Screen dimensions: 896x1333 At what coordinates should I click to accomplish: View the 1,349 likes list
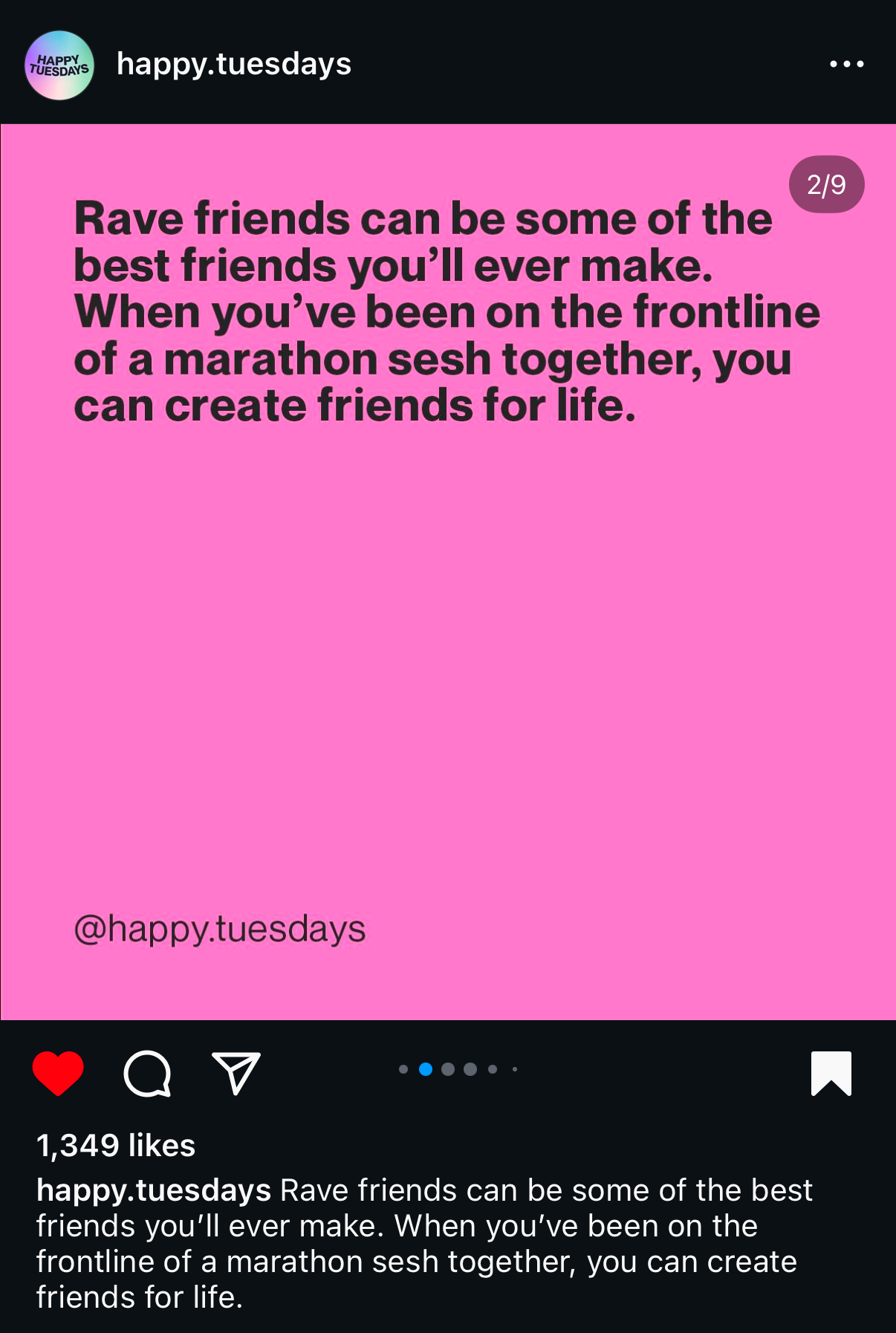[x=116, y=1145]
